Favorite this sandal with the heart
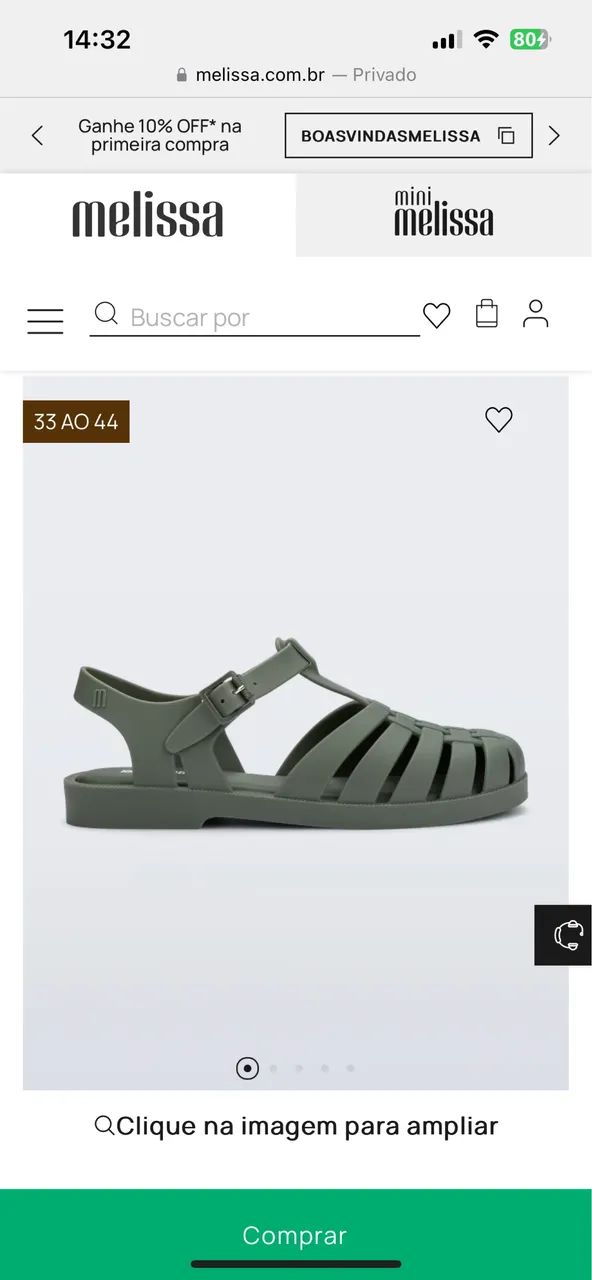The height and width of the screenshot is (1280, 592). [499, 420]
